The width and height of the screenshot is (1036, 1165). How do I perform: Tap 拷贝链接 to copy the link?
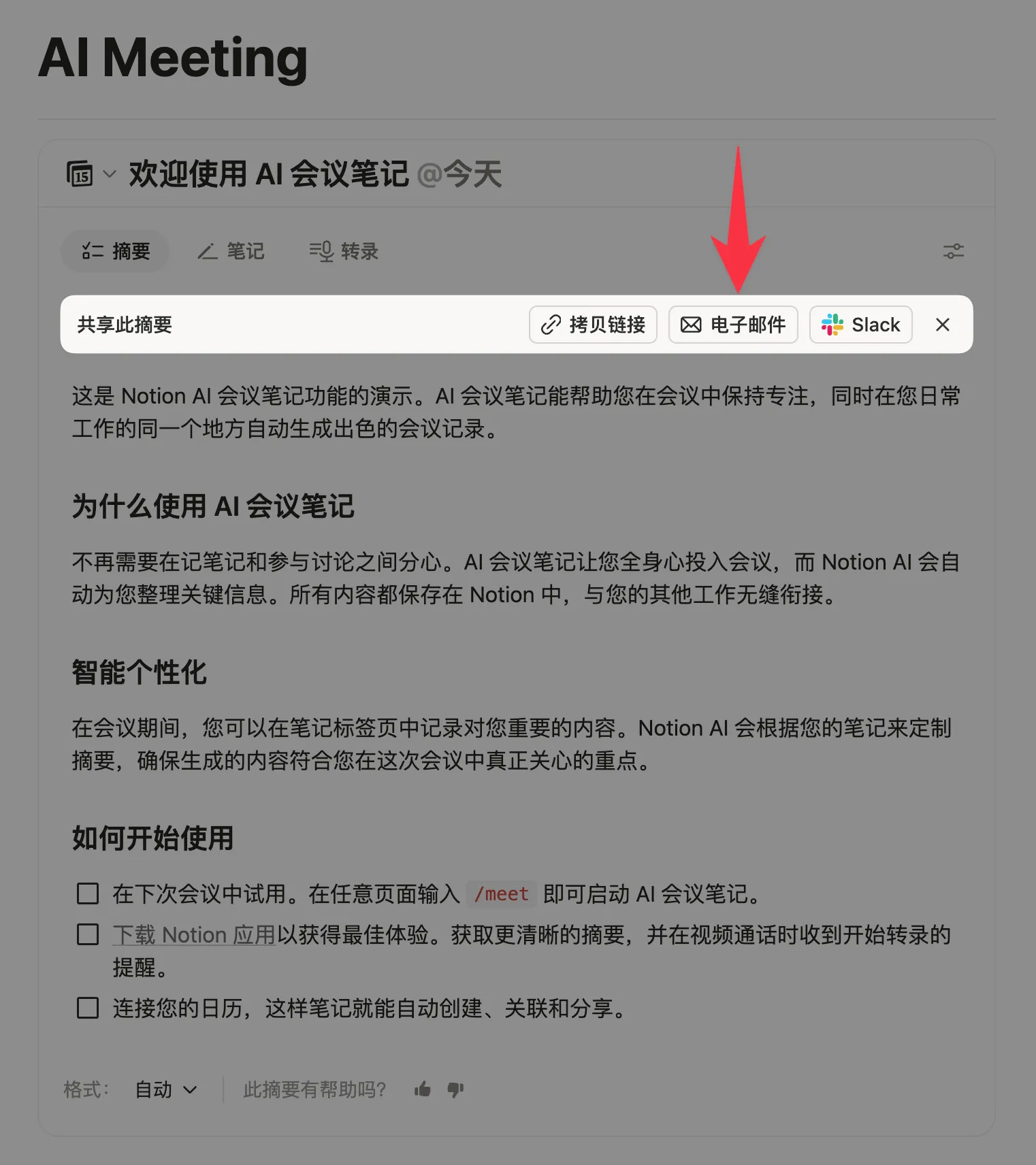(x=593, y=325)
